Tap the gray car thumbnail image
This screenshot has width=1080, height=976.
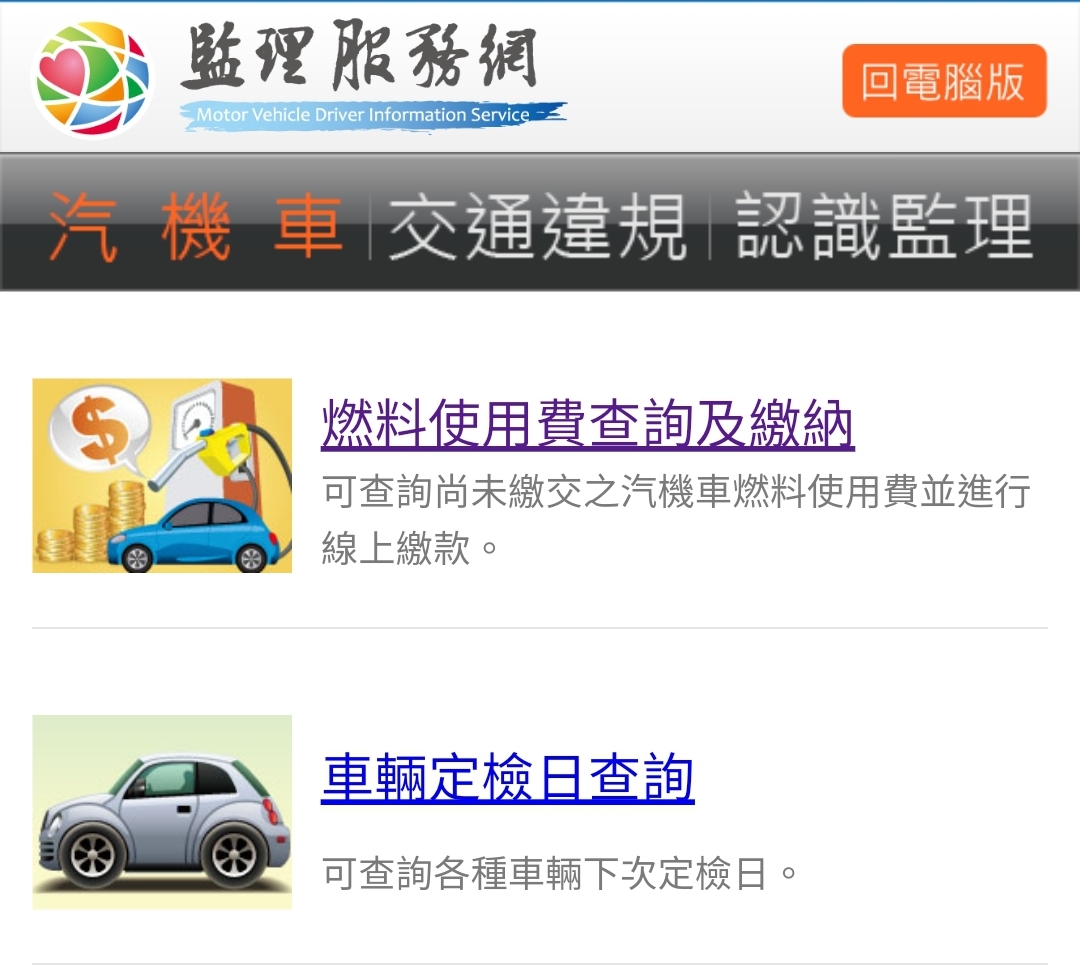click(x=162, y=812)
